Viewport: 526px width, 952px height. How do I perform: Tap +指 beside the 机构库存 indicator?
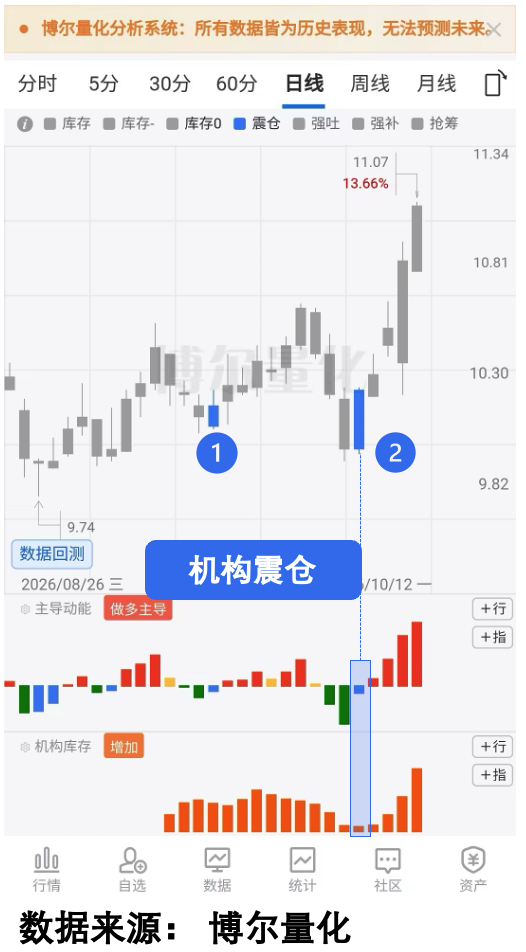(x=493, y=775)
